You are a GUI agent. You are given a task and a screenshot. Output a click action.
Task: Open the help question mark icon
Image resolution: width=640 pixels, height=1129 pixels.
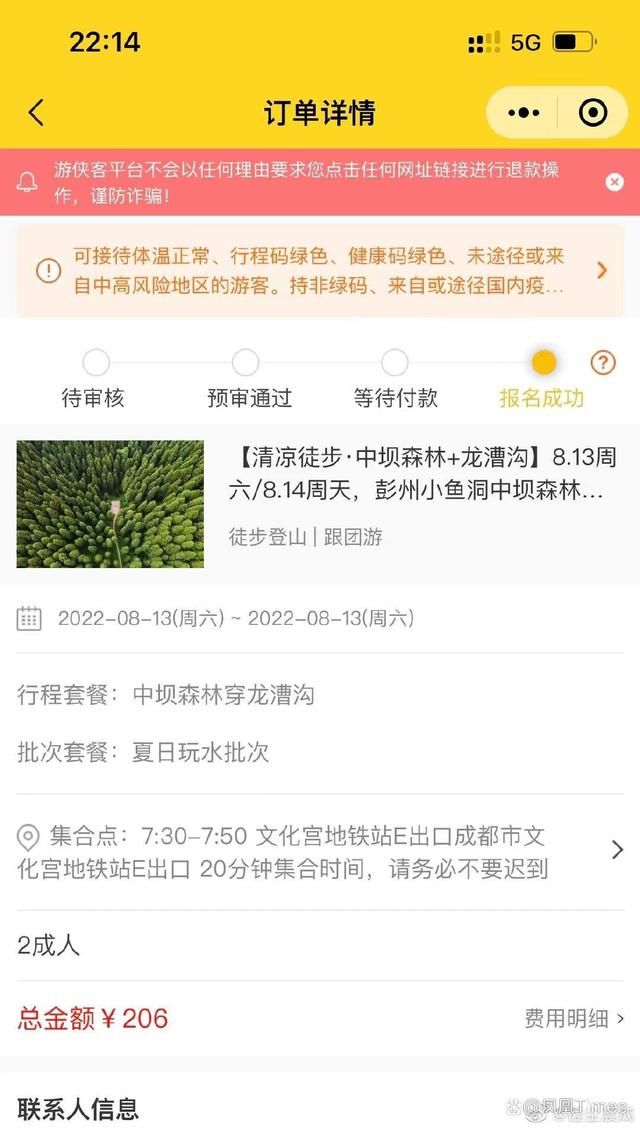(x=603, y=363)
